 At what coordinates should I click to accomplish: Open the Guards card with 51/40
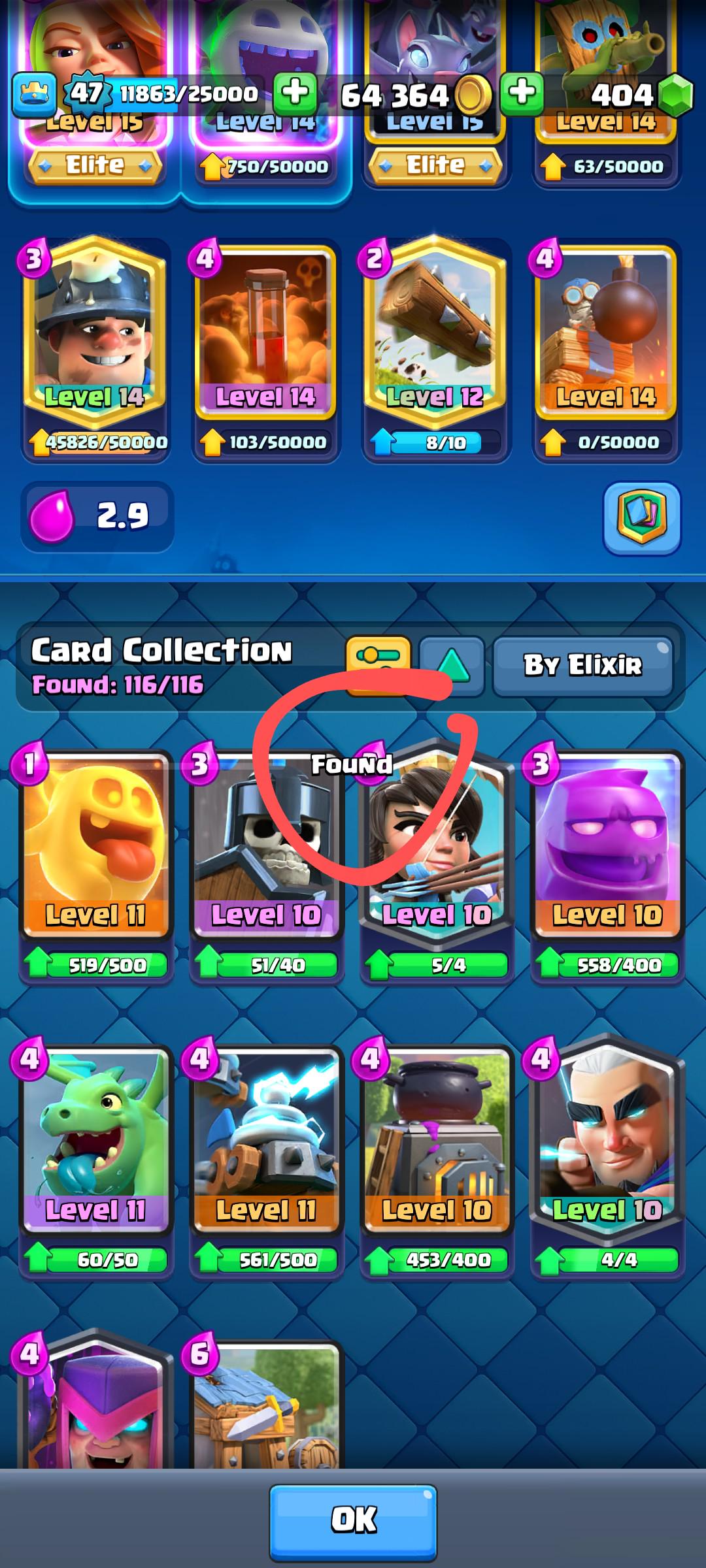tap(265, 849)
